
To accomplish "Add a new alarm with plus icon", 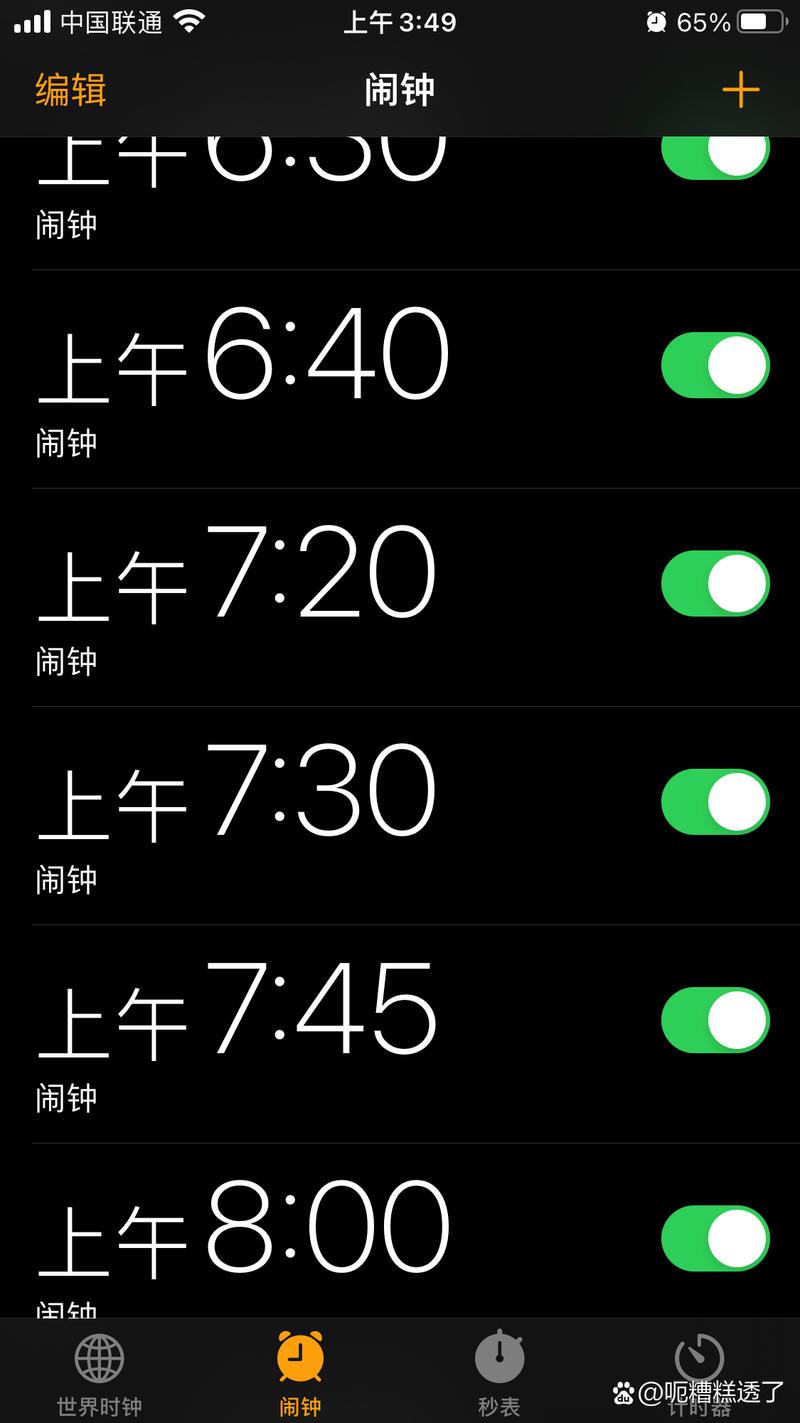I will 740,90.
